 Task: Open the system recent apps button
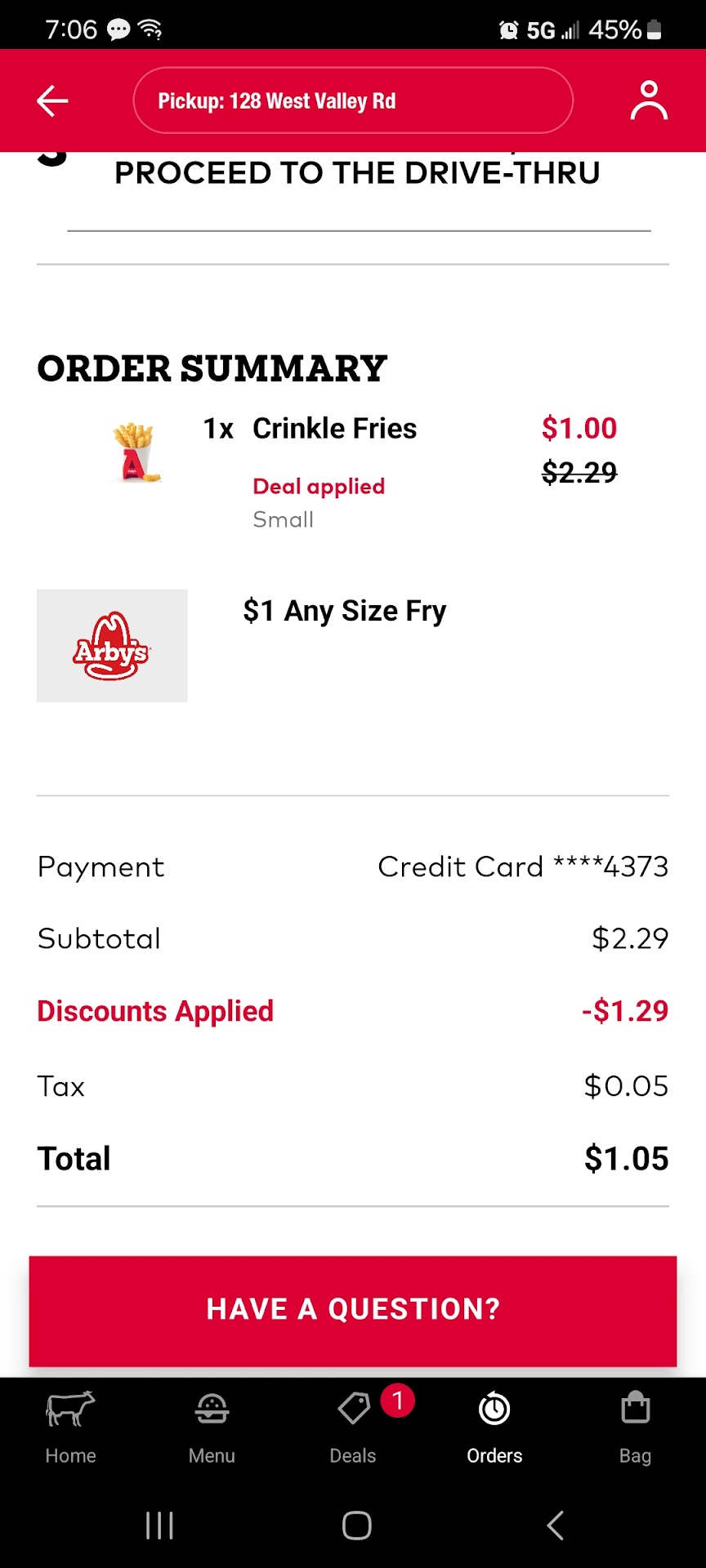[159, 1525]
